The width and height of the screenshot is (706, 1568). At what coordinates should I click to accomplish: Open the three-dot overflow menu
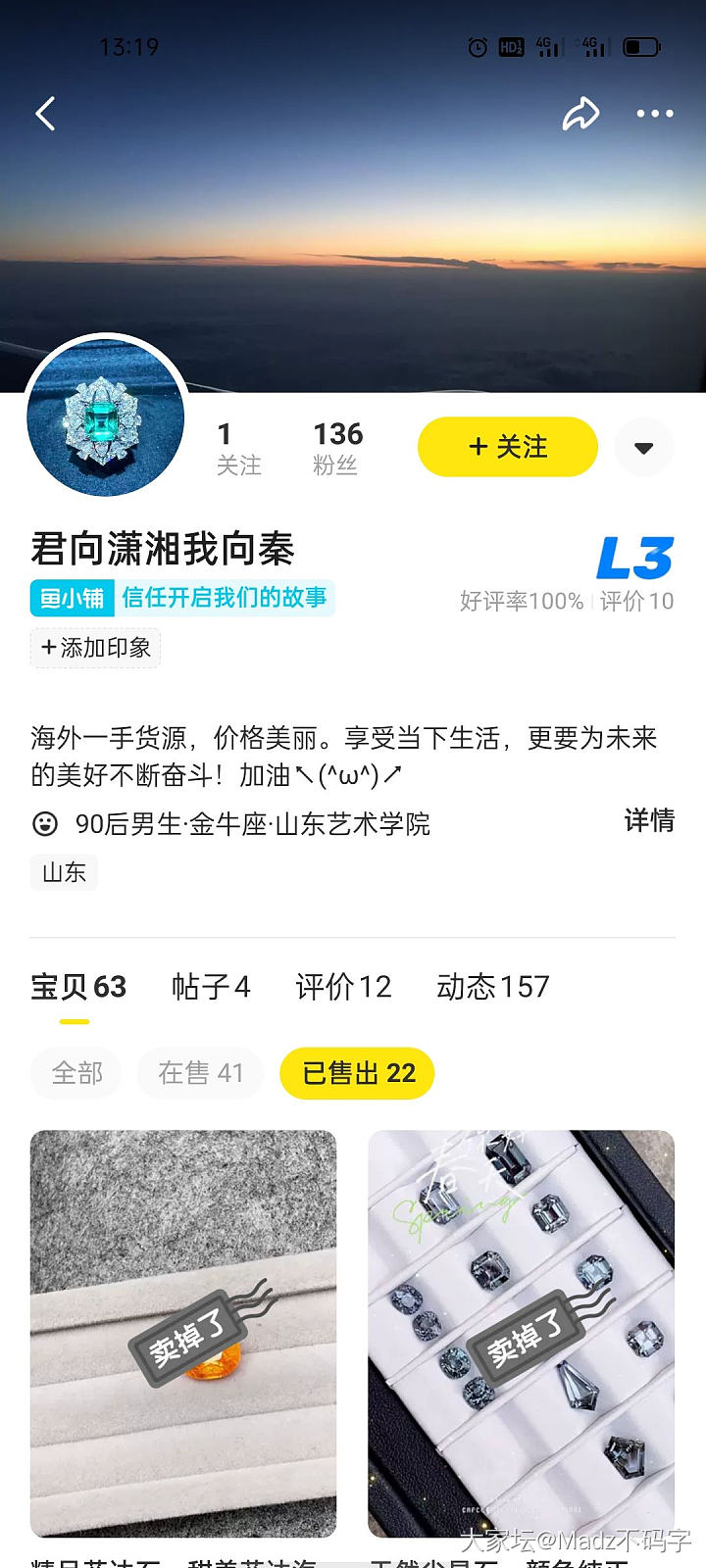tap(654, 114)
